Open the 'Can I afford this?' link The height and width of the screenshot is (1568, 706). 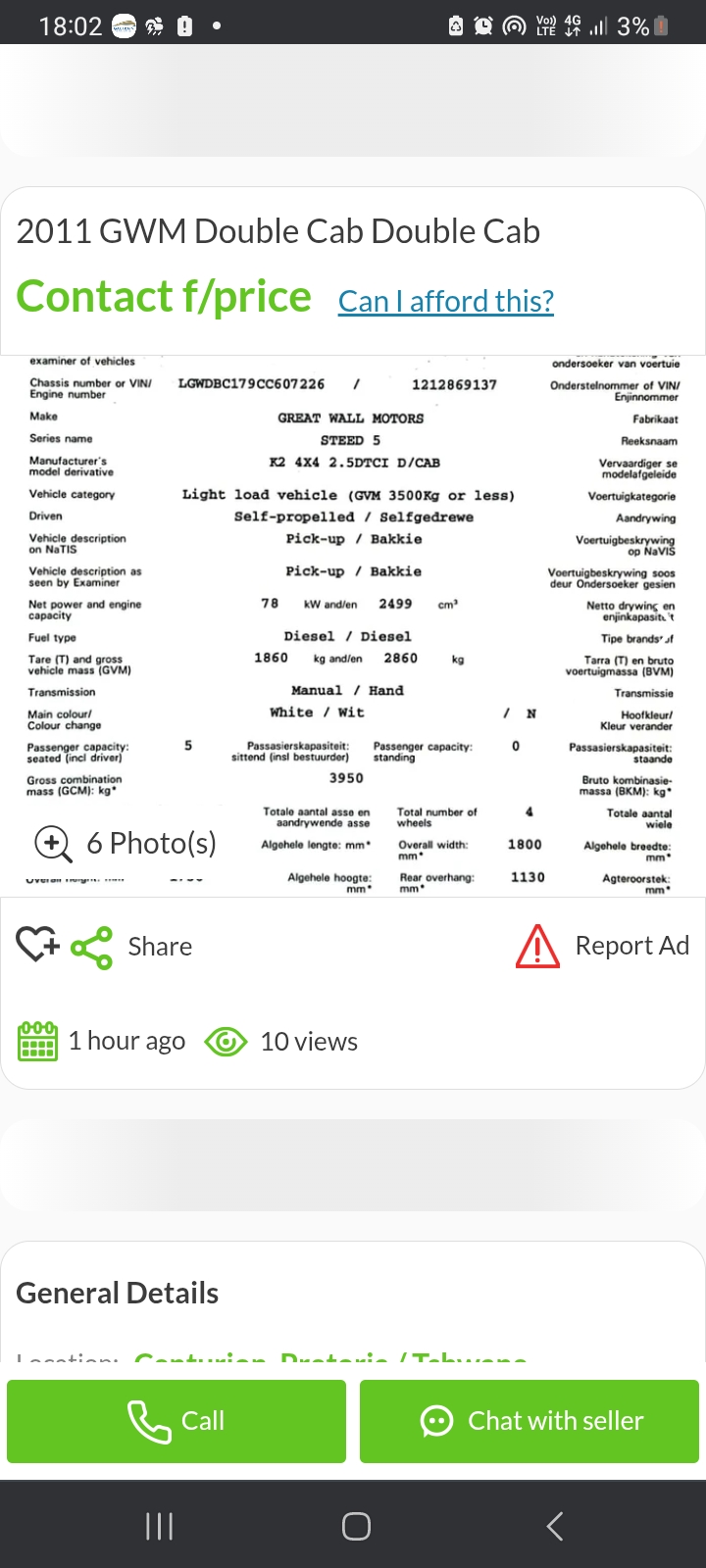coord(446,301)
